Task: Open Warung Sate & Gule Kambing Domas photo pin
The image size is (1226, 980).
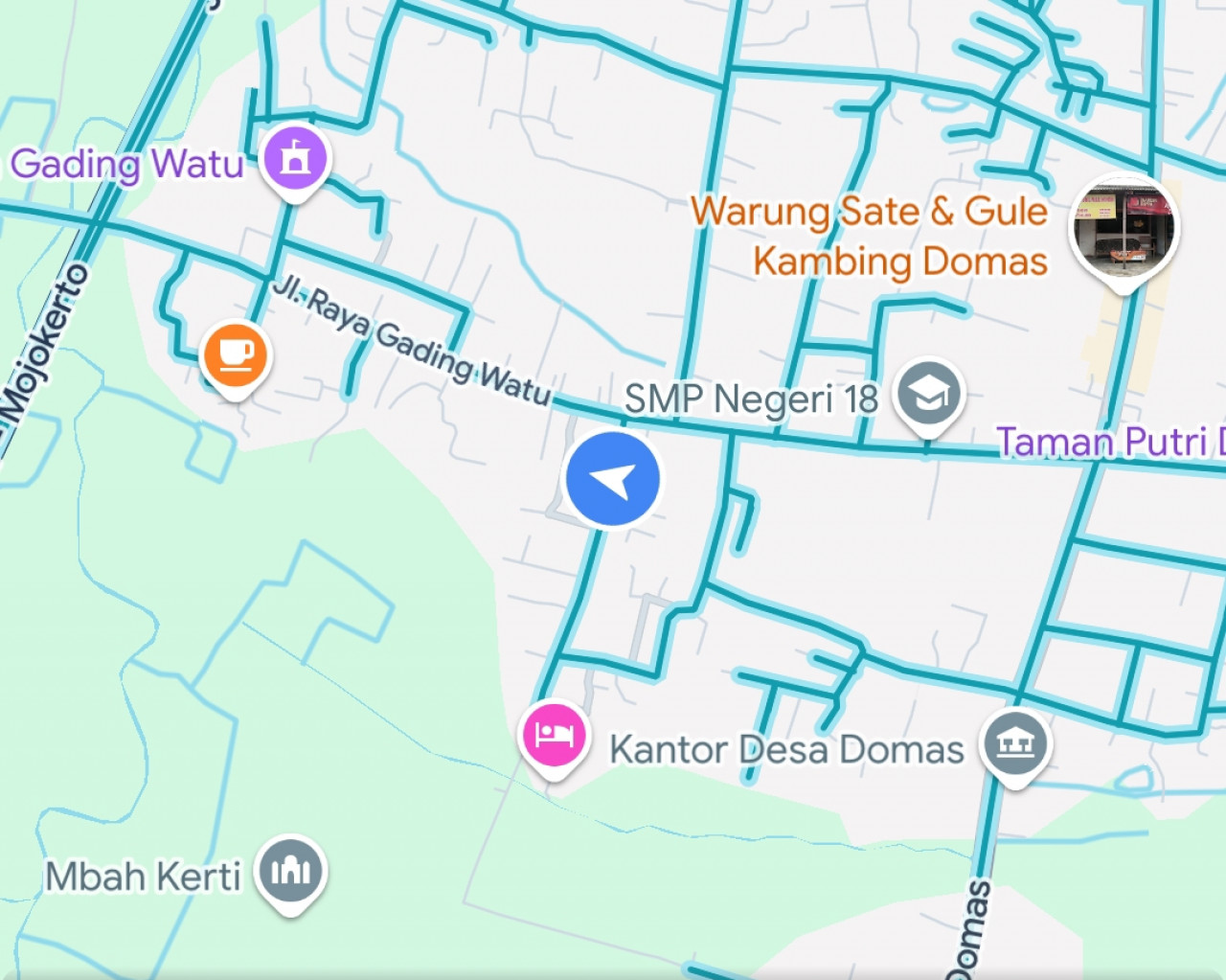Action: (1124, 228)
